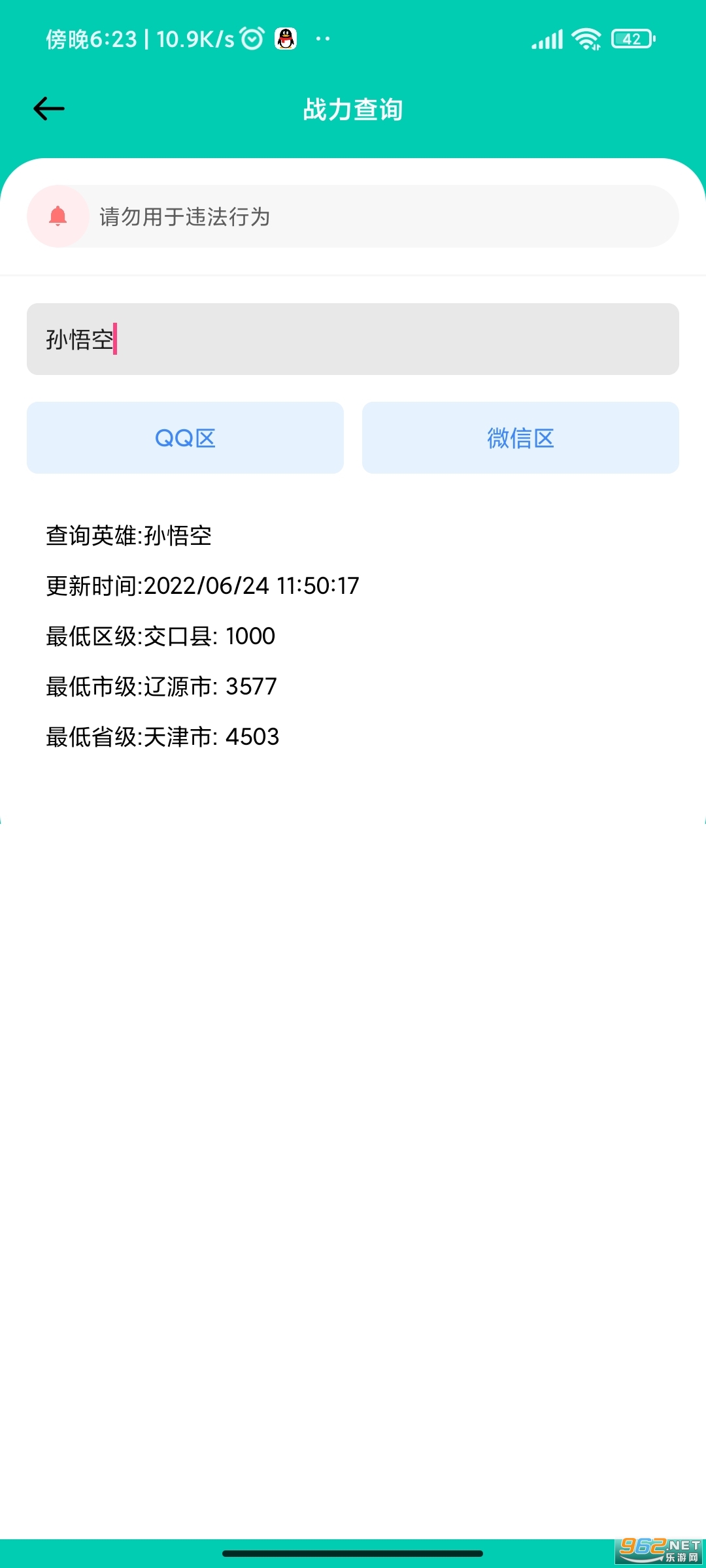The height and width of the screenshot is (1568, 706).
Task: Tap the hero name input field
Action: pos(353,339)
